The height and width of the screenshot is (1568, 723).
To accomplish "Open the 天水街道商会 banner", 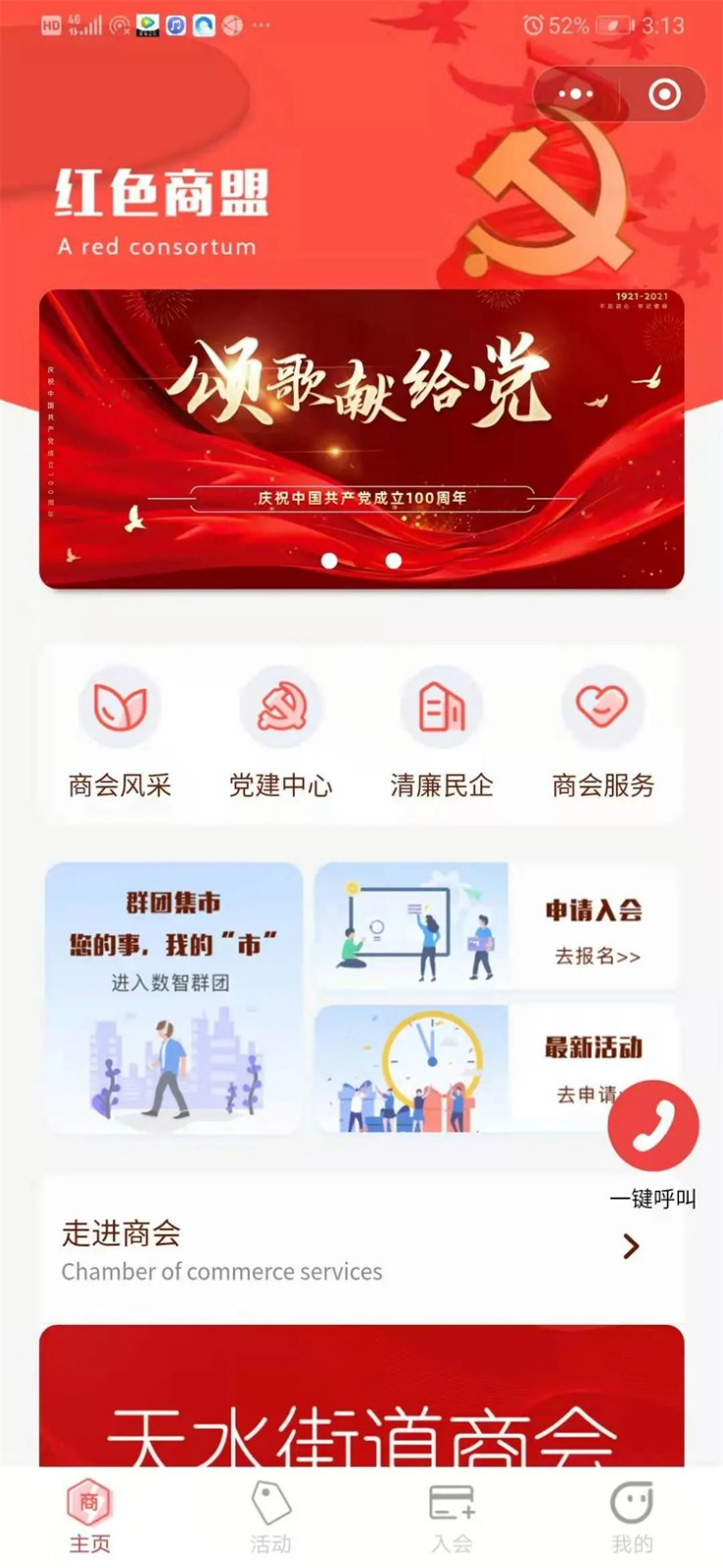I will pos(361,1401).
